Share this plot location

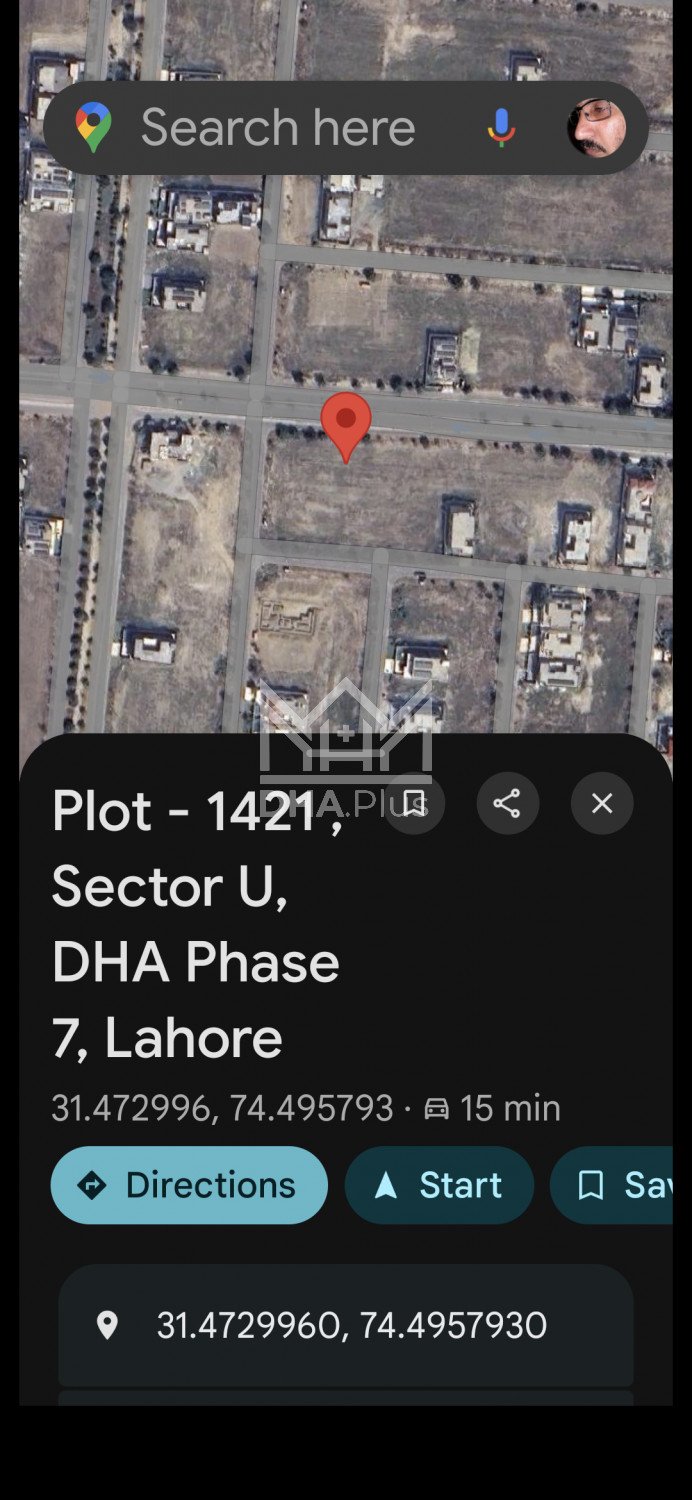click(x=507, y=803)
